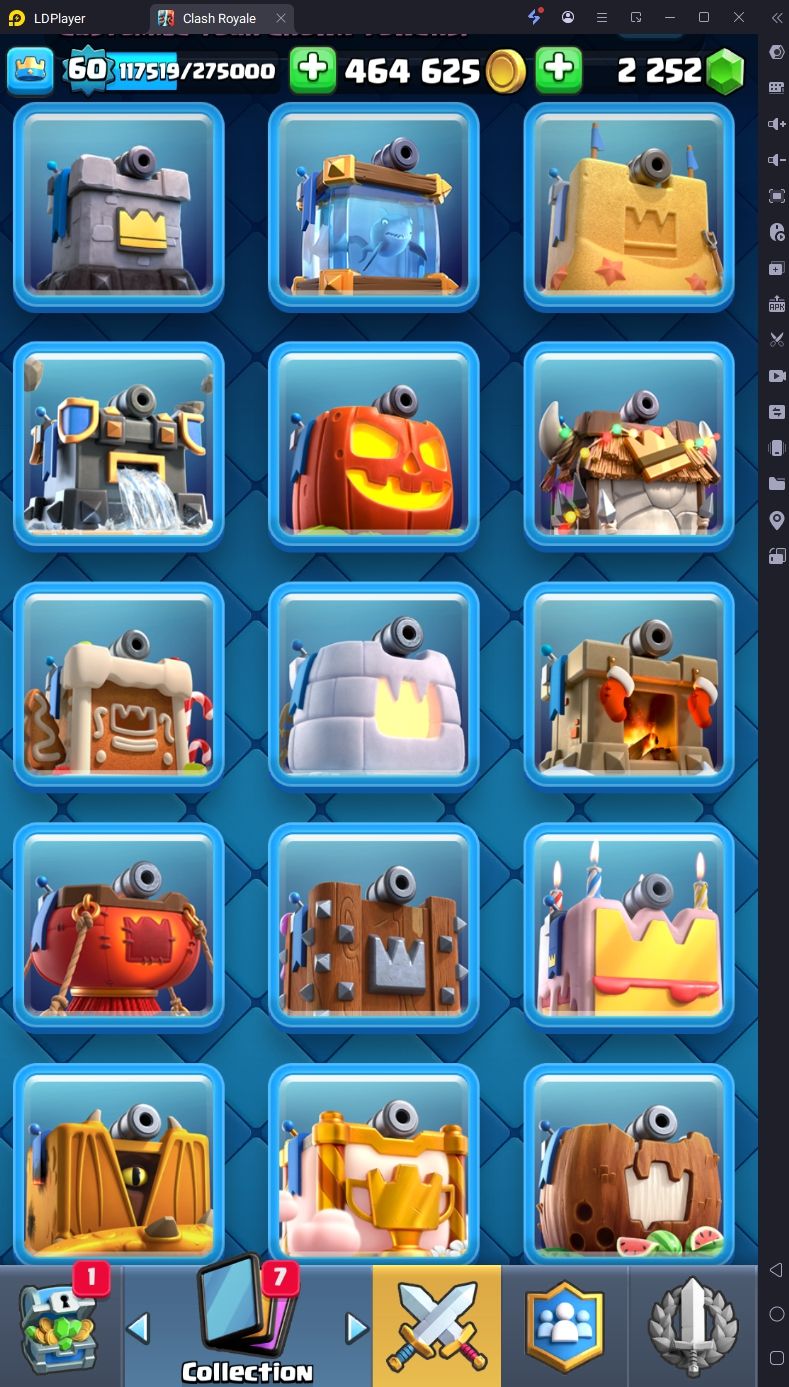The height and width of the screenshot is (1387, 789).
Task: Select the default stone crown tower skin
Action: tap(118, 207)
